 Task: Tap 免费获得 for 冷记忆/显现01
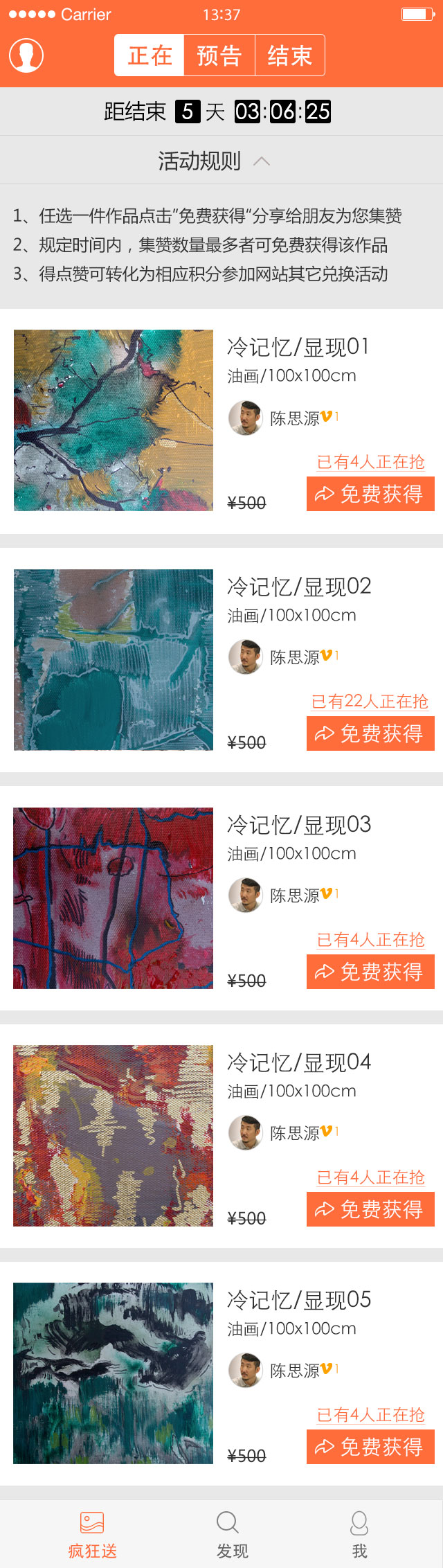coord(370,494)
